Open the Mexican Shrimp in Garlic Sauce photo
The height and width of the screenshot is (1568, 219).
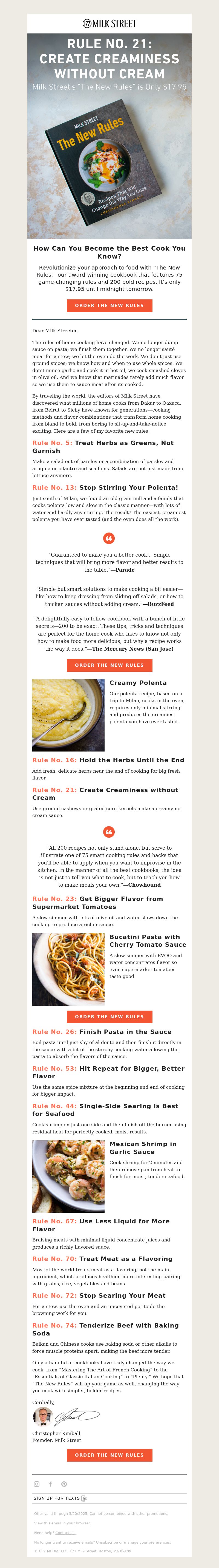click(68, 1176)
